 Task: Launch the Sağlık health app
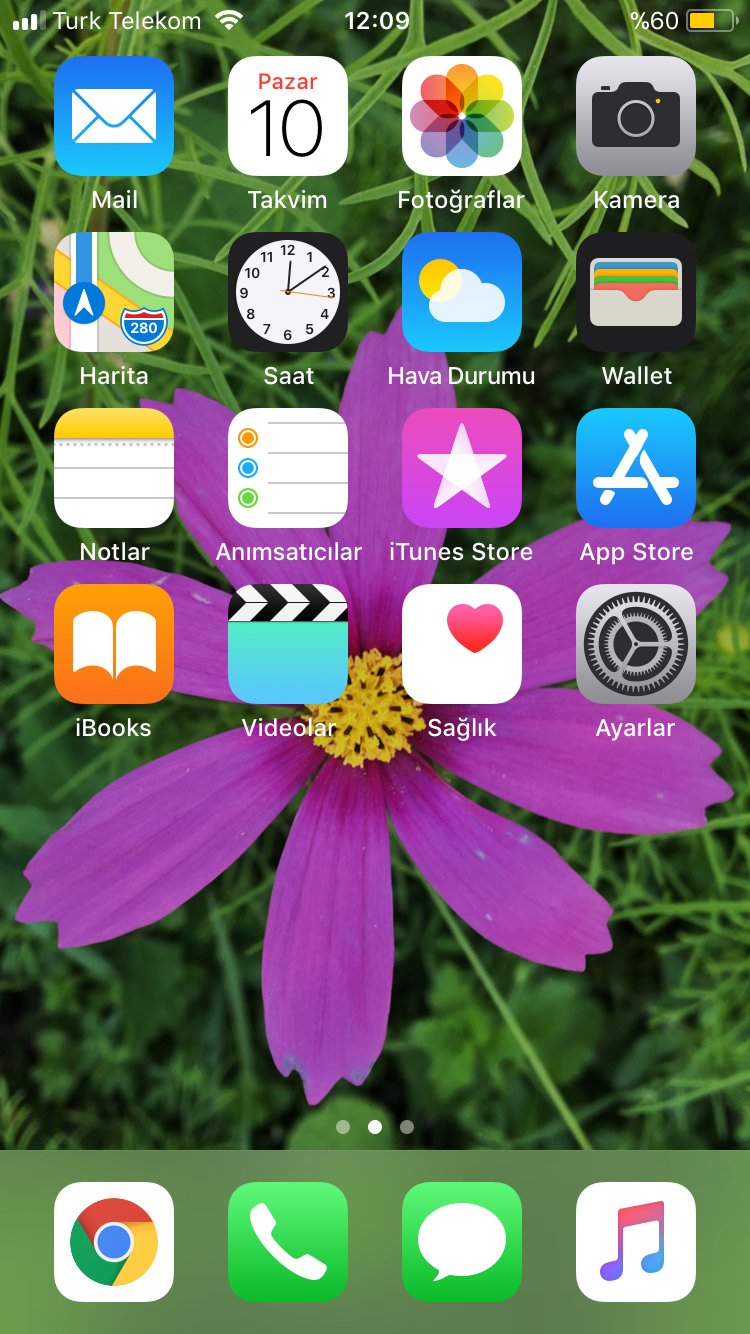[462, 644]
